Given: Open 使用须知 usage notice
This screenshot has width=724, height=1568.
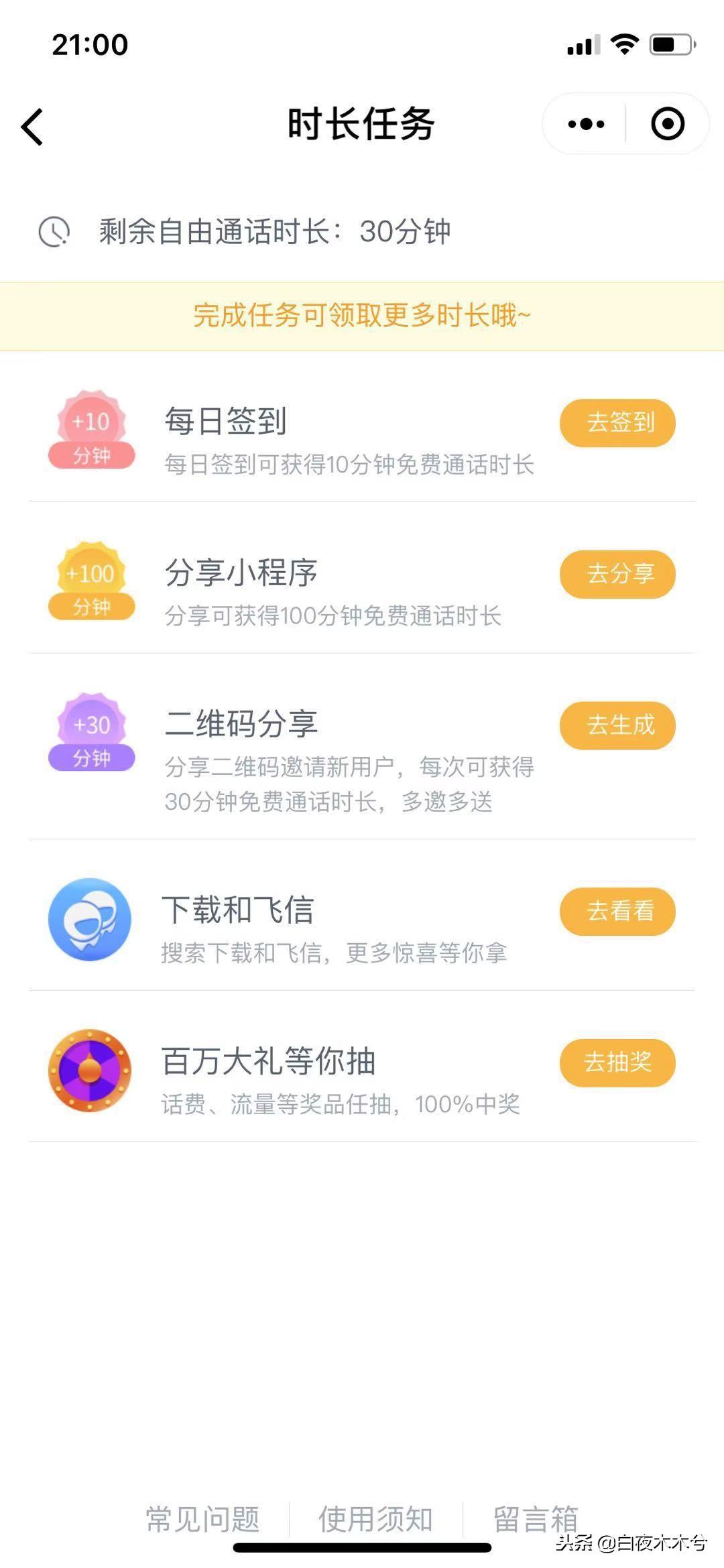Looking at the screenshot, I should 375,1520.
